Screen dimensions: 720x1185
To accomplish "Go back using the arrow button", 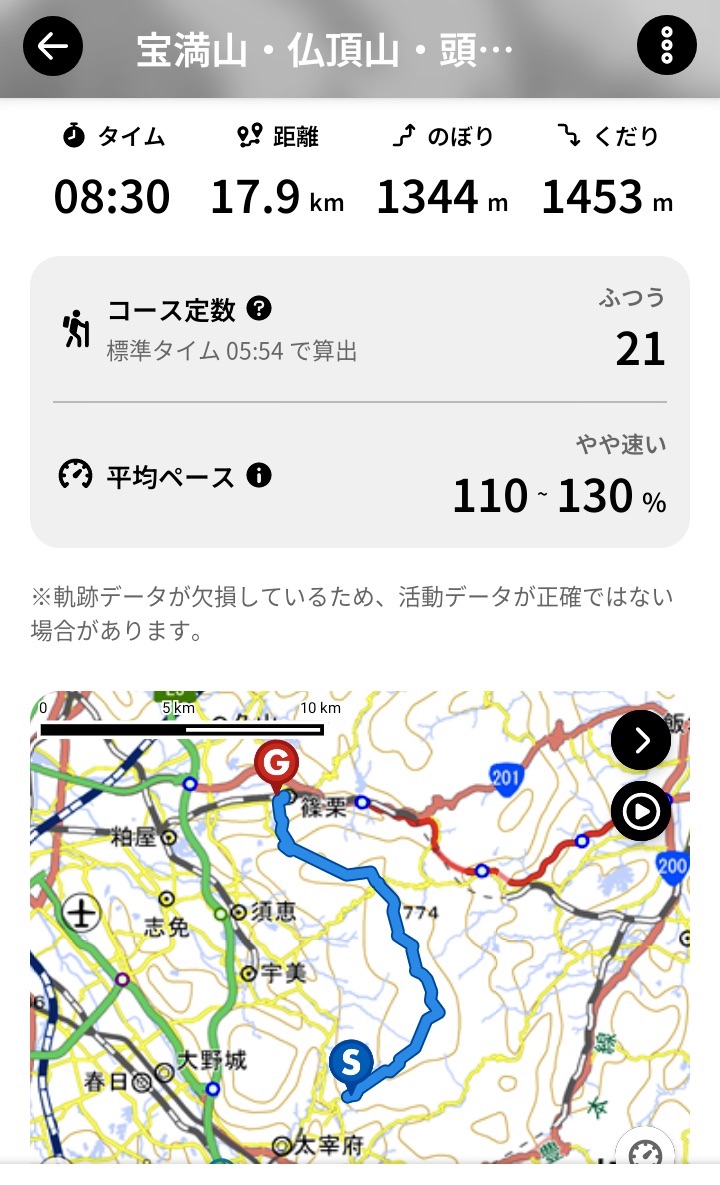I will pyautogui.click(x=53, y=46).
